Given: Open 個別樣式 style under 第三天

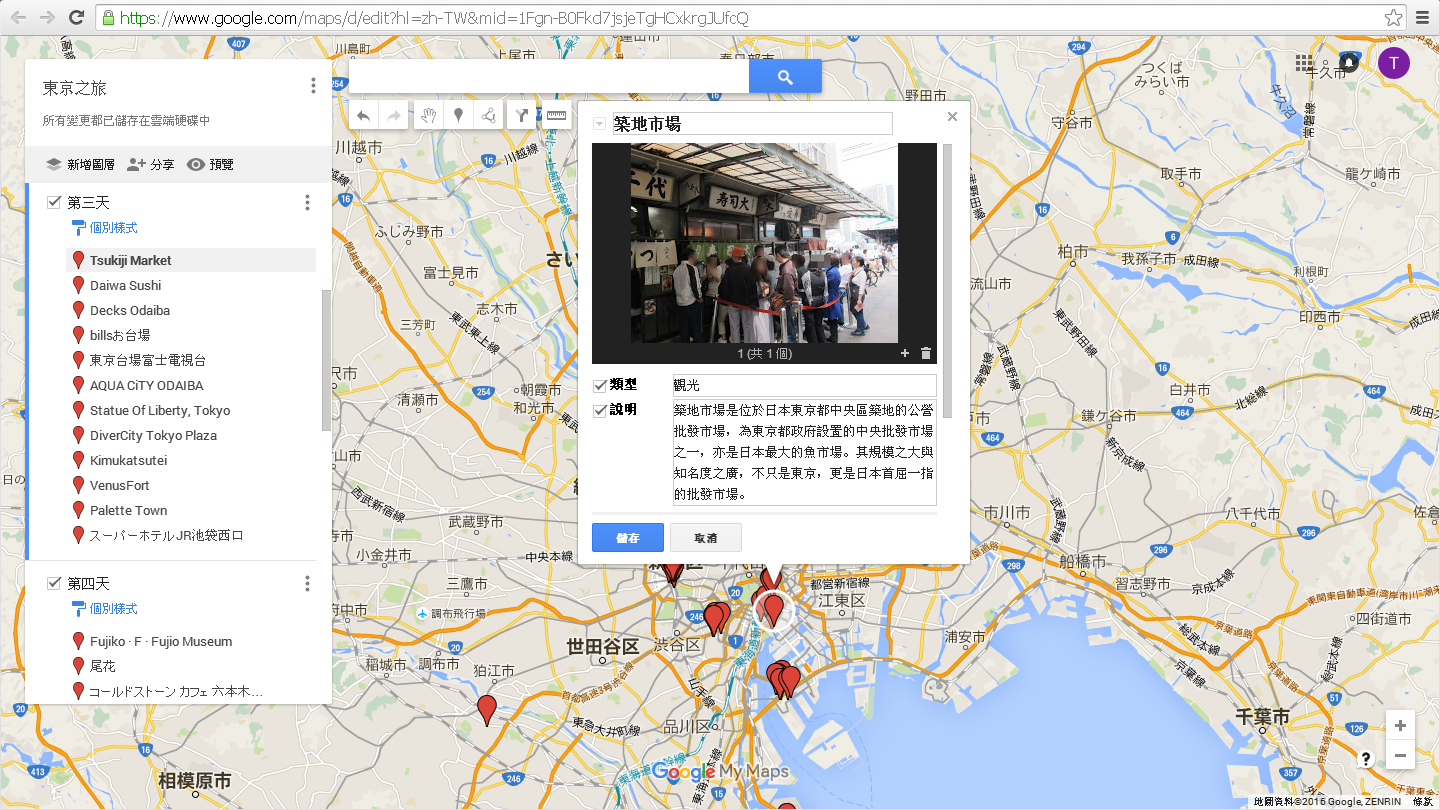Looking at the screenshot, I should click(113, 228).
